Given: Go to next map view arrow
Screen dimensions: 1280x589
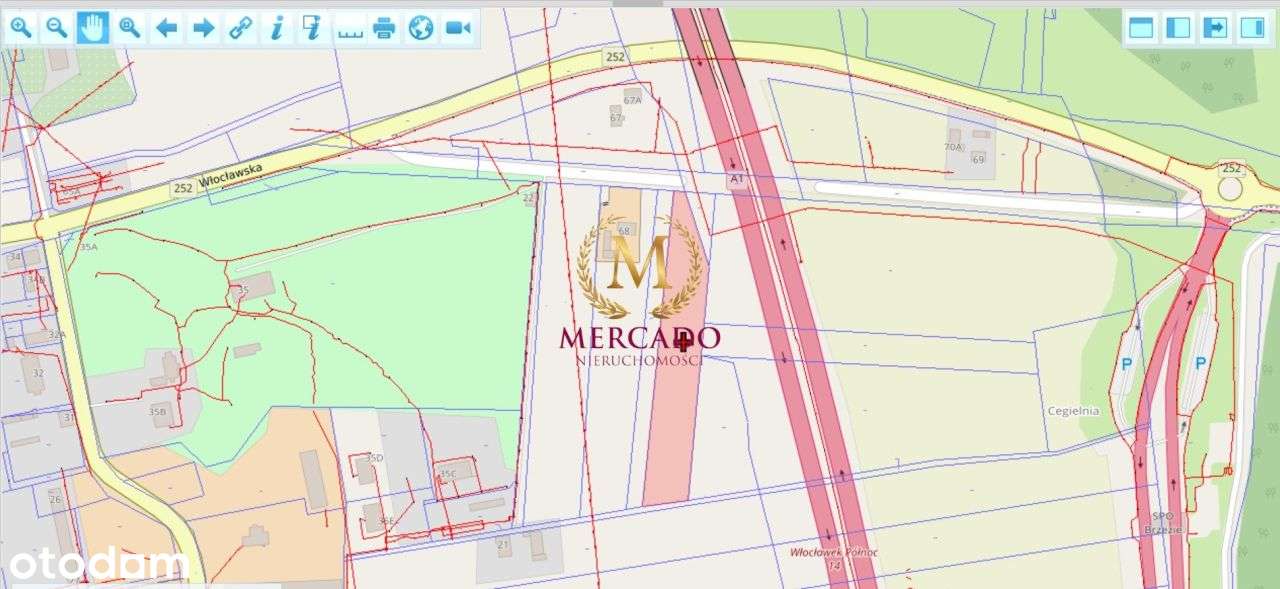Looking at the screenshot, I should pos(203,28).
